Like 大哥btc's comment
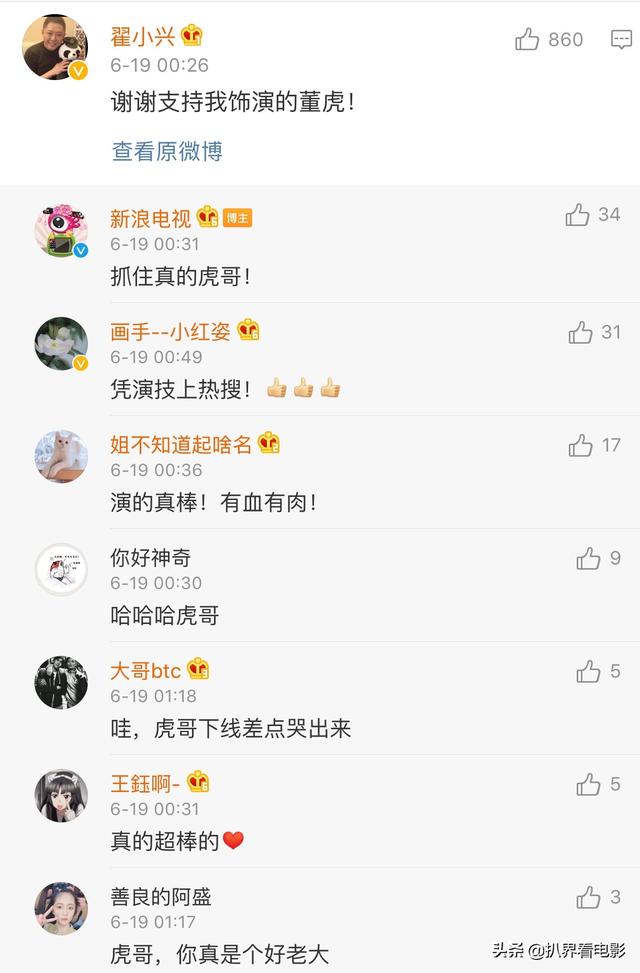This screenshot has height=973, width=640. [588, 672]
